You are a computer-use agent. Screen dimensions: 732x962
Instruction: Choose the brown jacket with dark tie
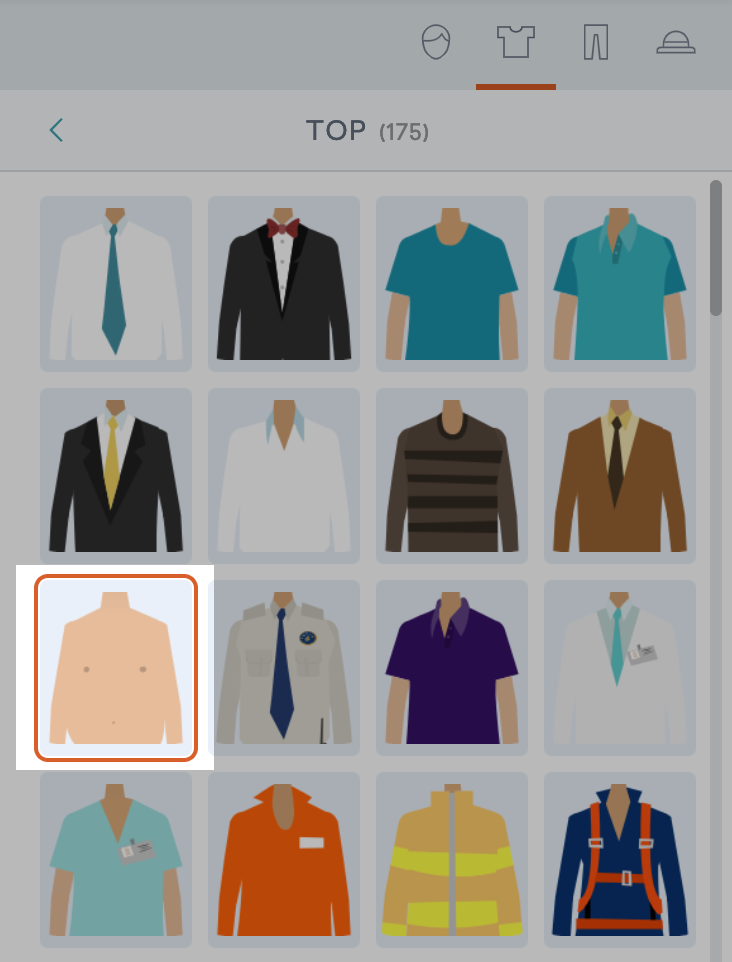(x=619, y=475)
